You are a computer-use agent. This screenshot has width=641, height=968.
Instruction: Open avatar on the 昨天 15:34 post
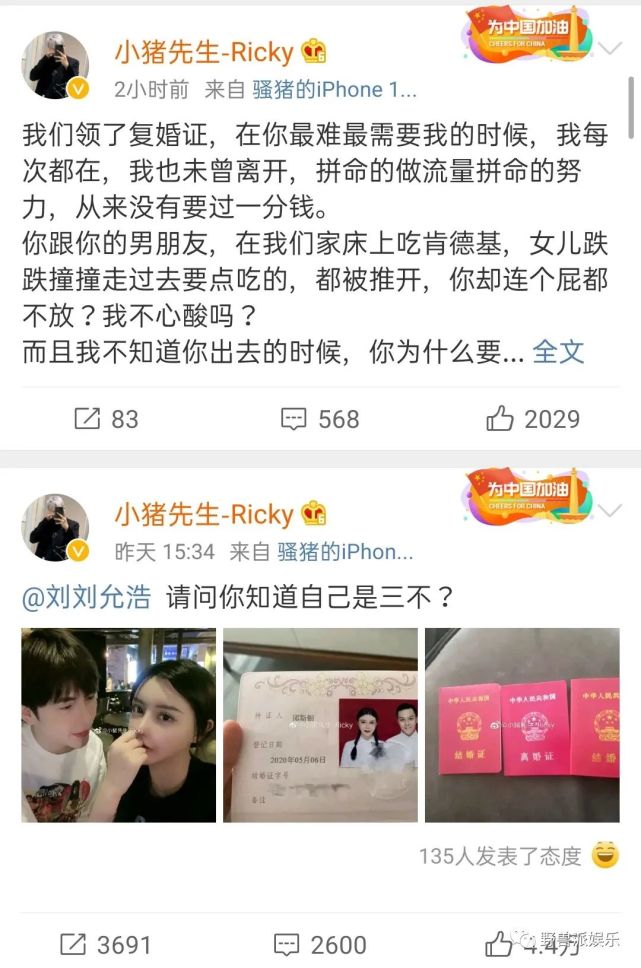point(56,528)
